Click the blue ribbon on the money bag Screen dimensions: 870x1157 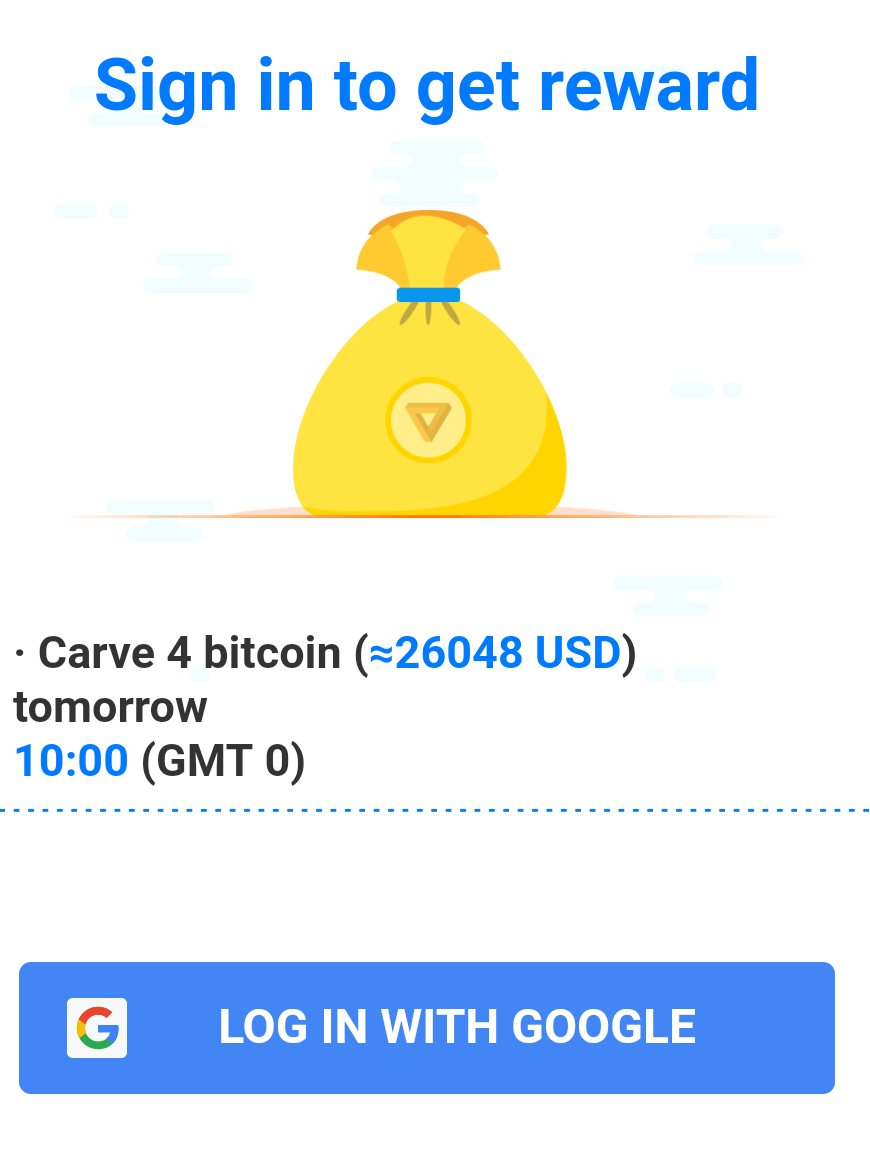coord(428,293)
